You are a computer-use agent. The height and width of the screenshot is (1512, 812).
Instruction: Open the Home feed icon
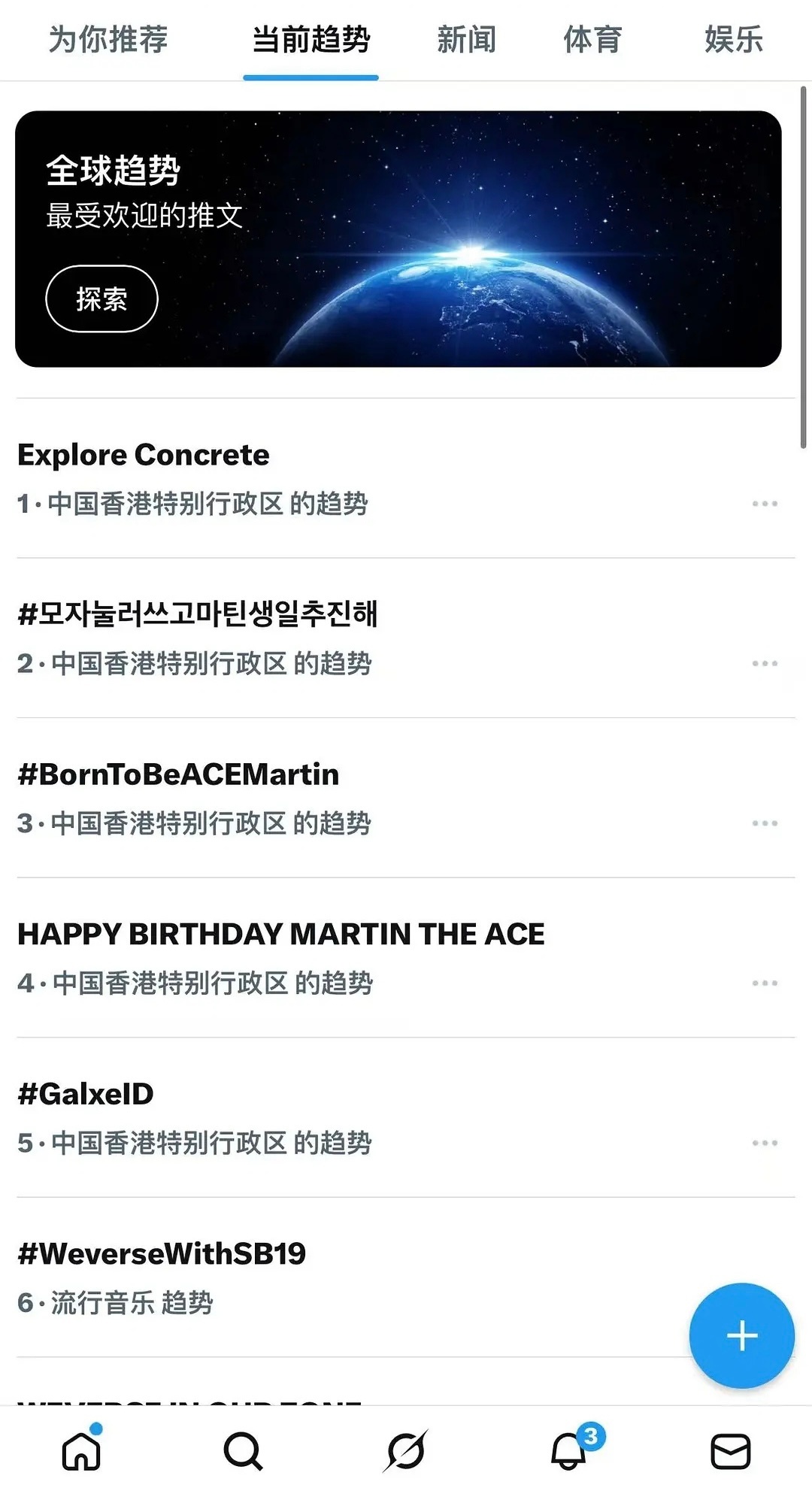click(x=81, y=1453)
